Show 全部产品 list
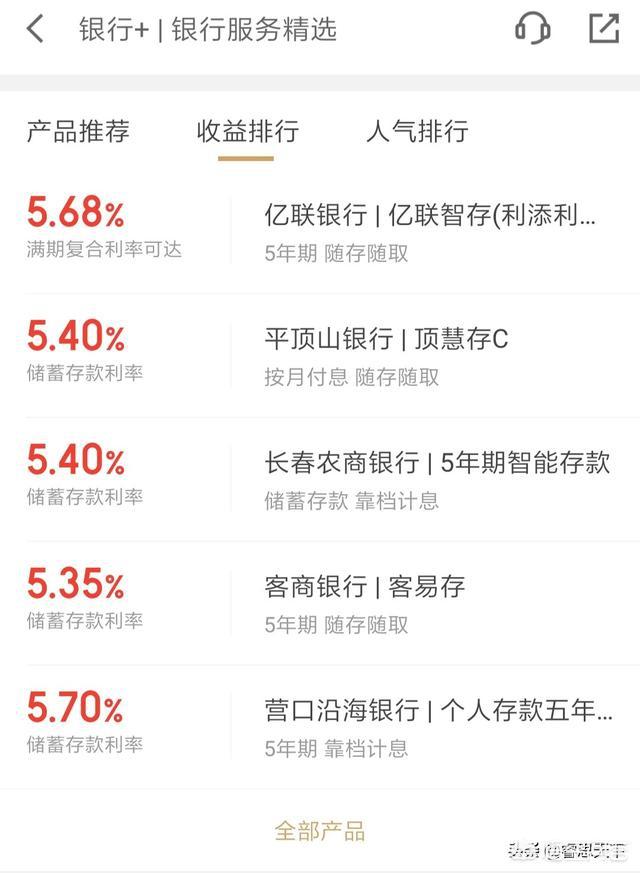Viewport: 640px width, 873px height. point(320,831)
